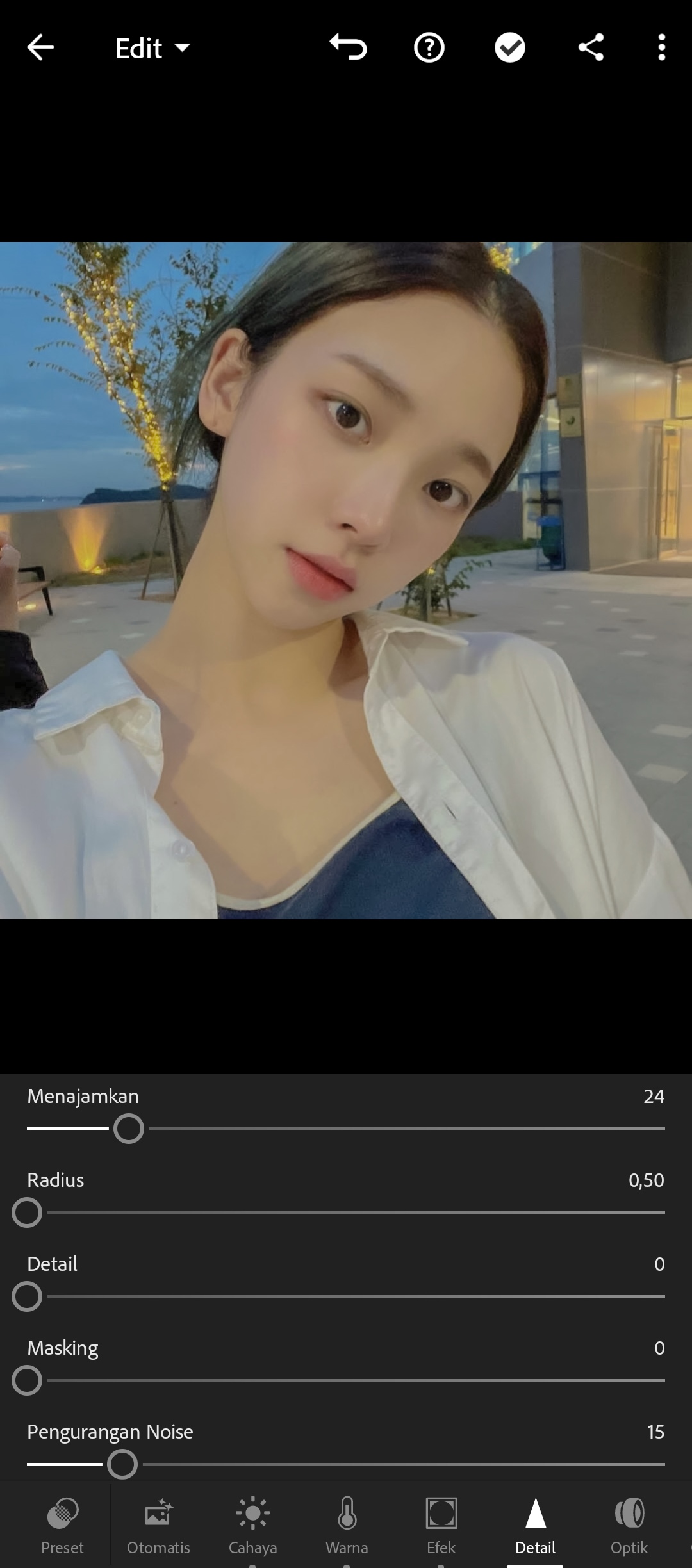Viewport: 692px width, 1568px height.
Task: Tap the Masking slider handle
Action: click(x=27, y=1380)
